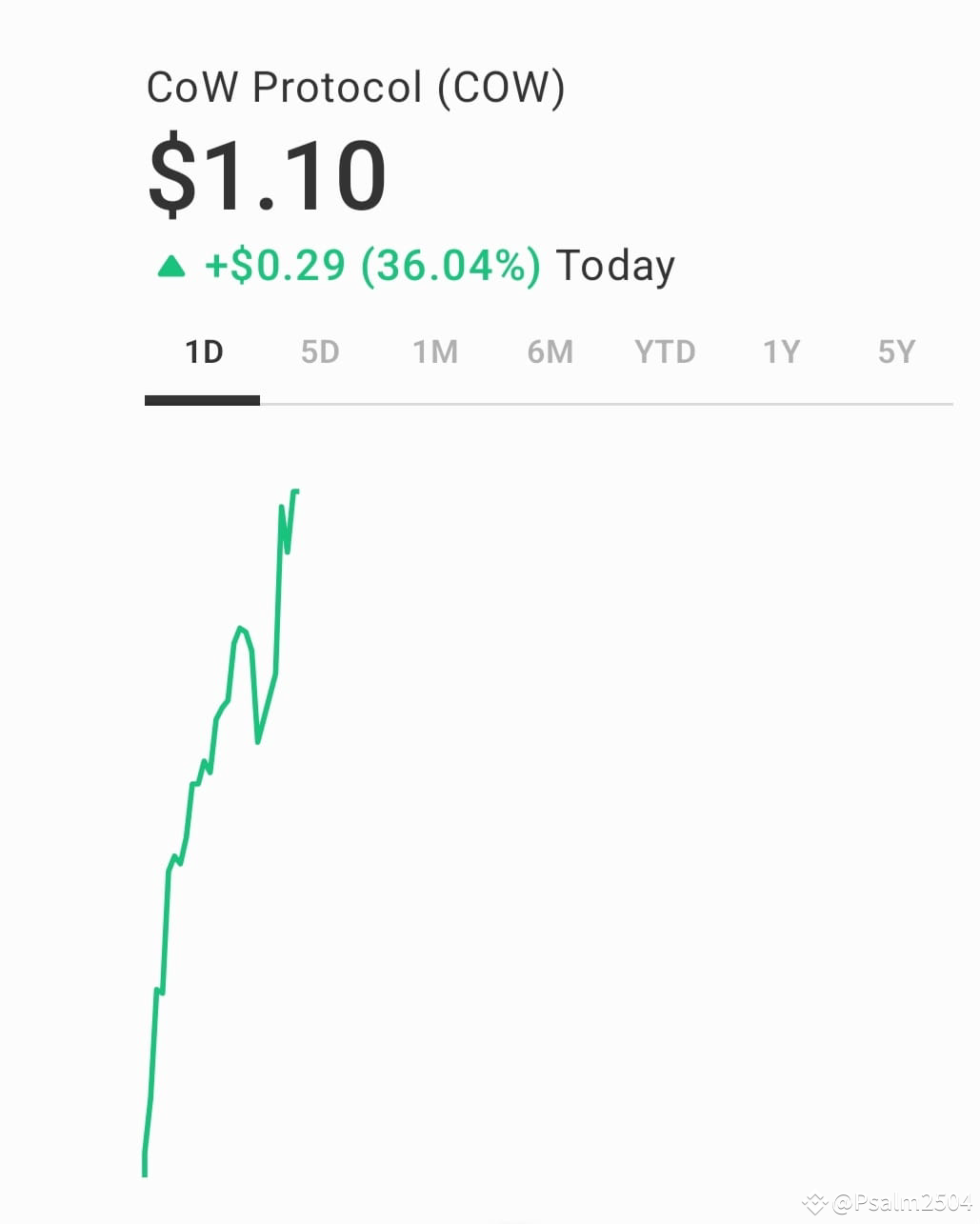980x1224 pixels.
Task: Show the YTD chart
Action: coord(665,351)
